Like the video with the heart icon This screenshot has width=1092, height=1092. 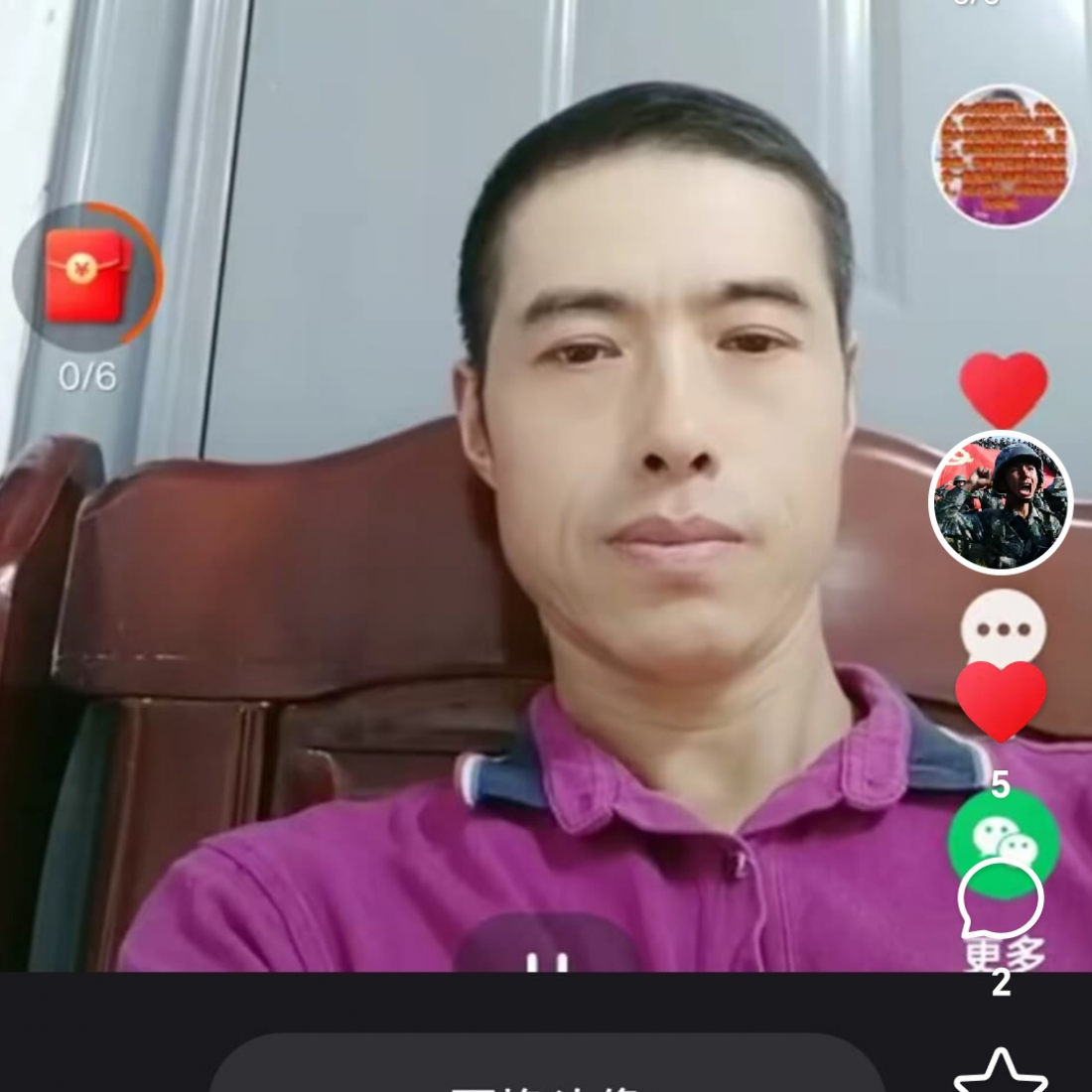pyautogui.click(x=1001, y=699)
